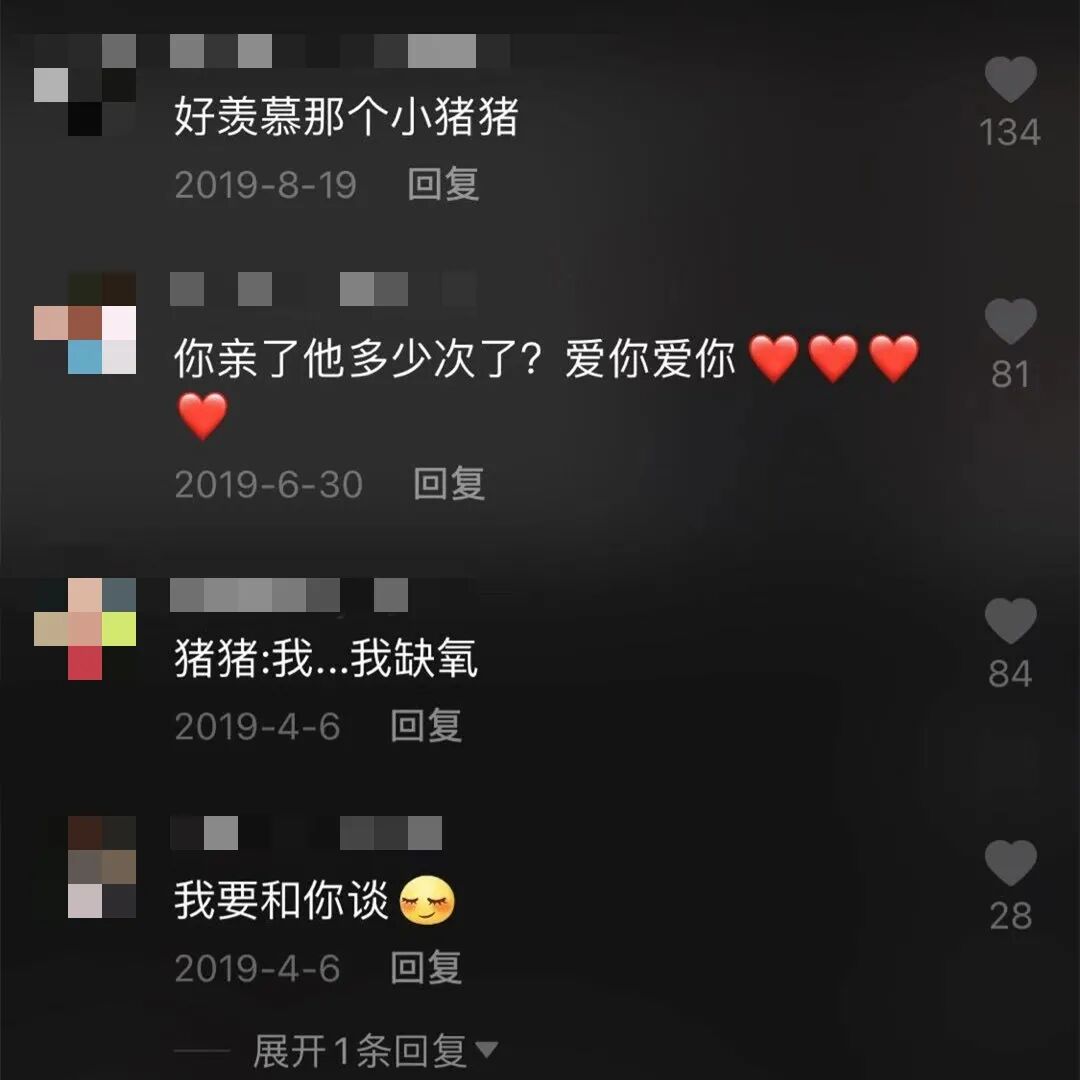Like the comment 你亲了他多少次了
Viewport: 1080px width, 1080px height.
(1010, 323)
